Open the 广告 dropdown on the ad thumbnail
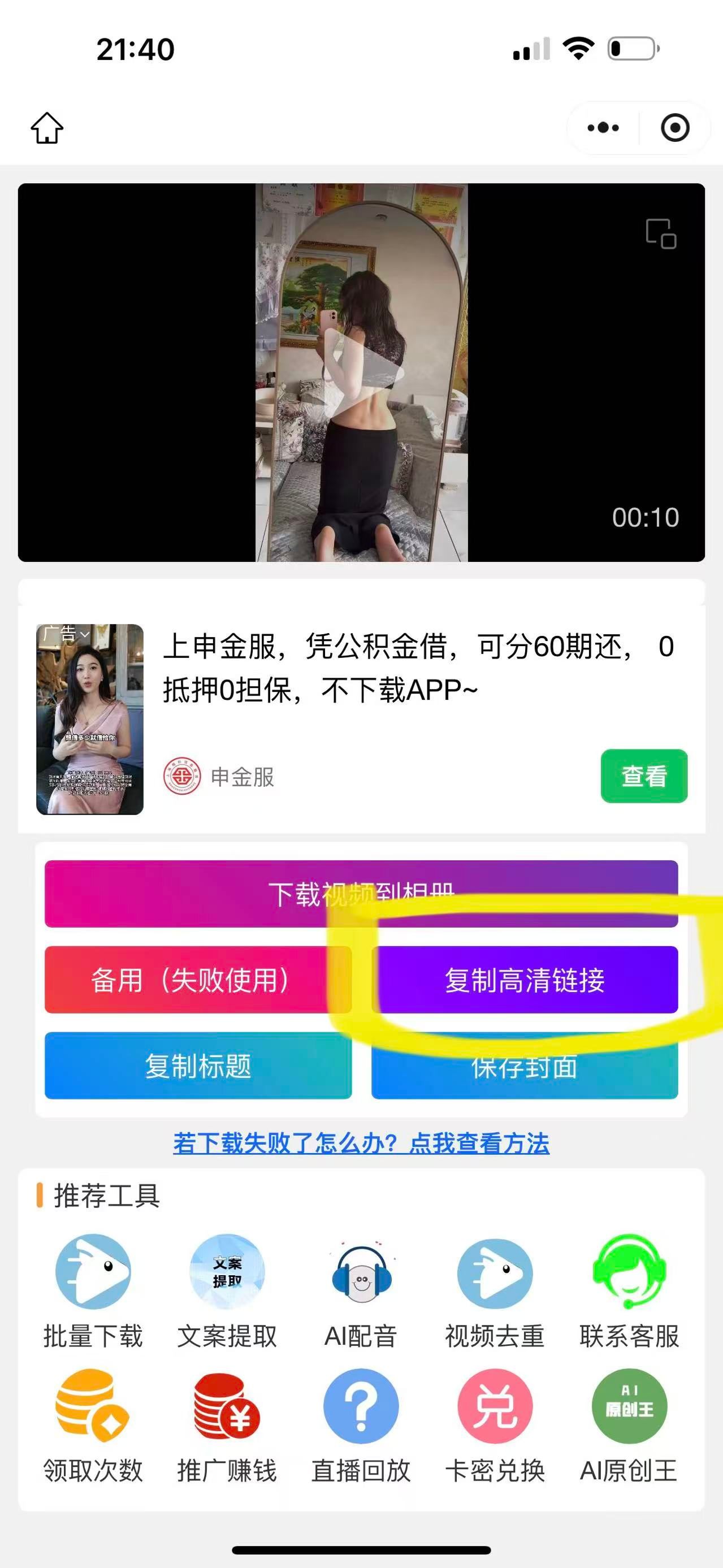The height and width of the screenshot is (1568, 723). [x=66, y=634]
